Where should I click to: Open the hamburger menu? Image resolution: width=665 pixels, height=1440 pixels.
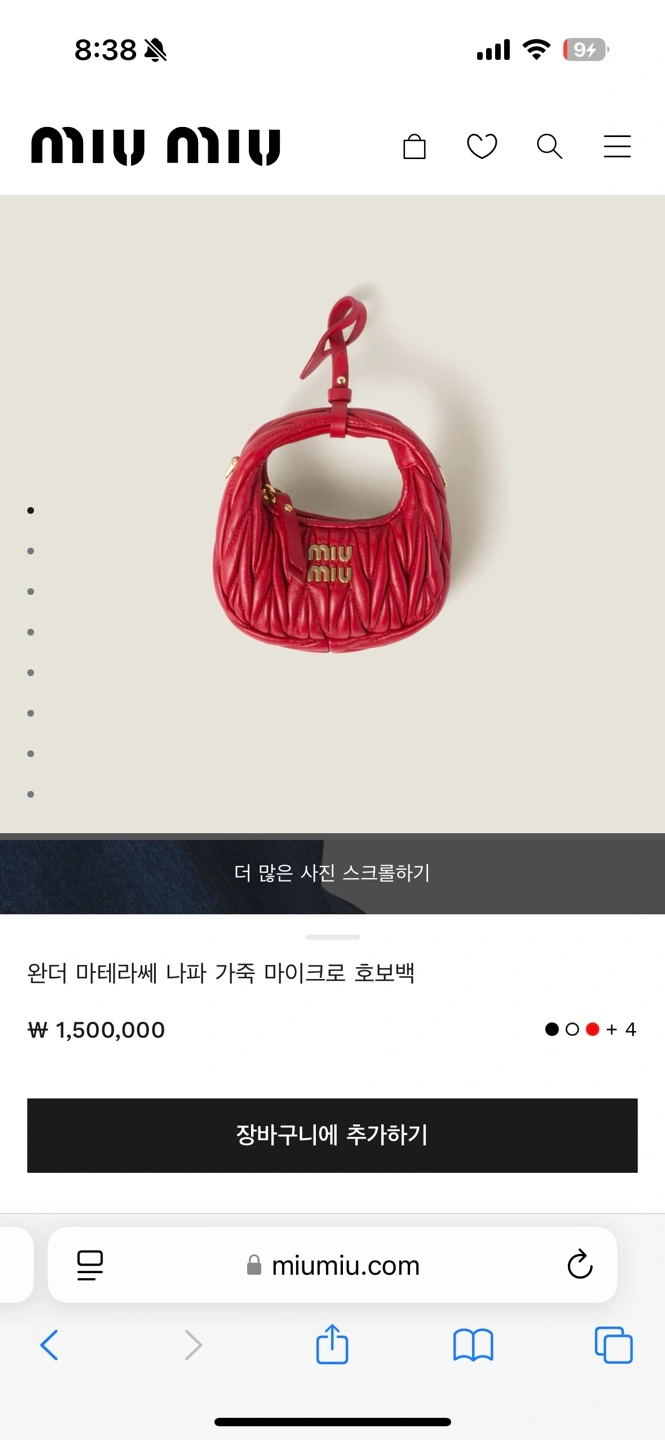[x=617, y=148]
